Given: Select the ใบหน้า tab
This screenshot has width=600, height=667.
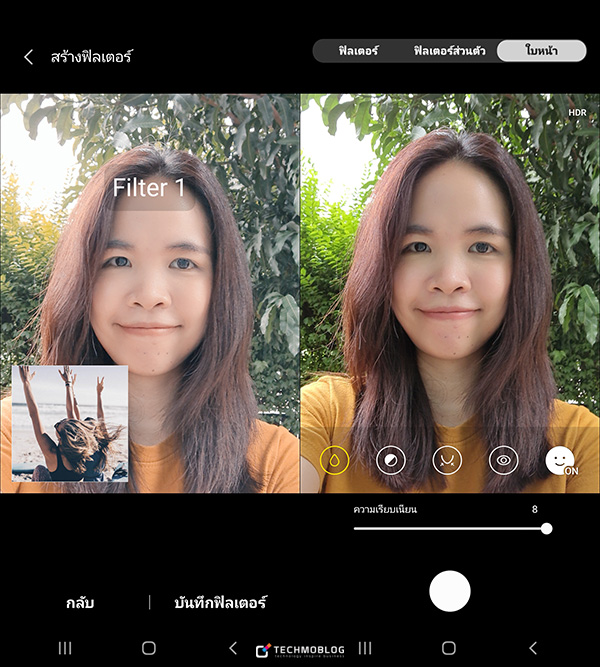Looking at the screenshot, I should coord(541,51).
